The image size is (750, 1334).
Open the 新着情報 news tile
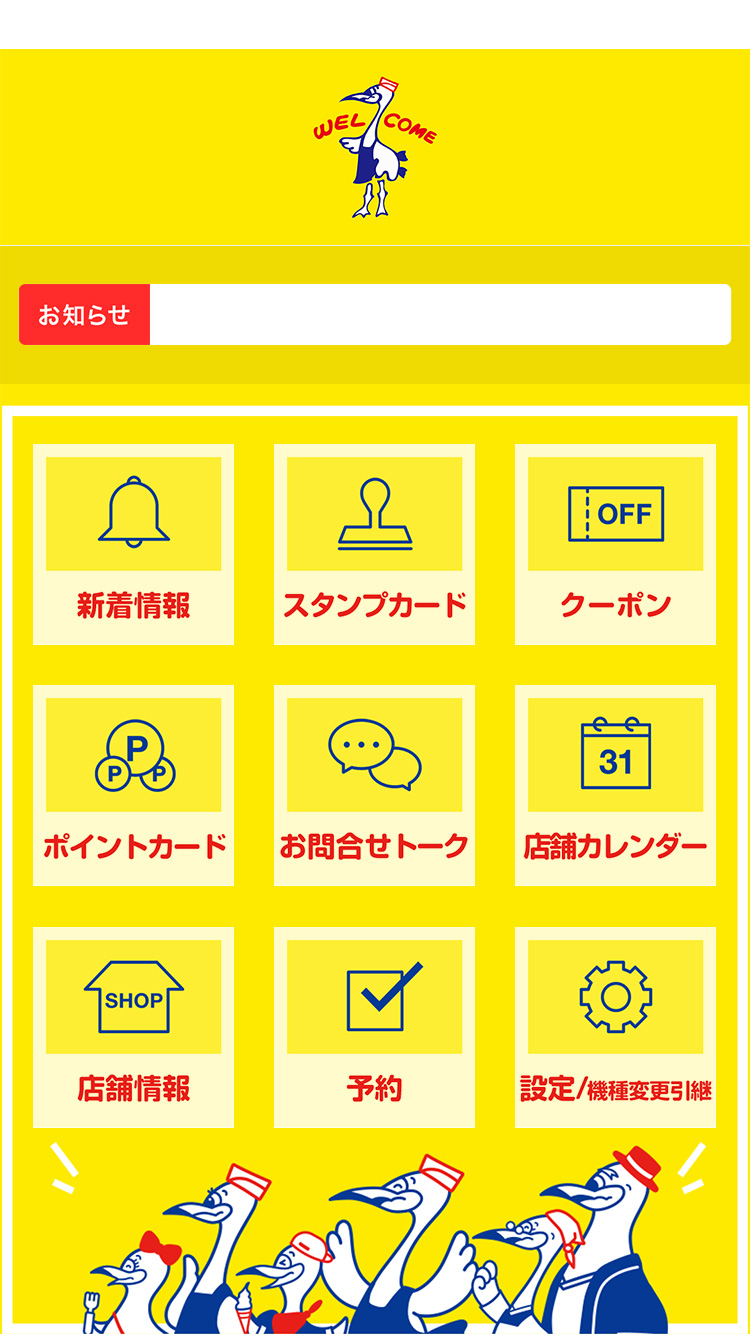133,544
